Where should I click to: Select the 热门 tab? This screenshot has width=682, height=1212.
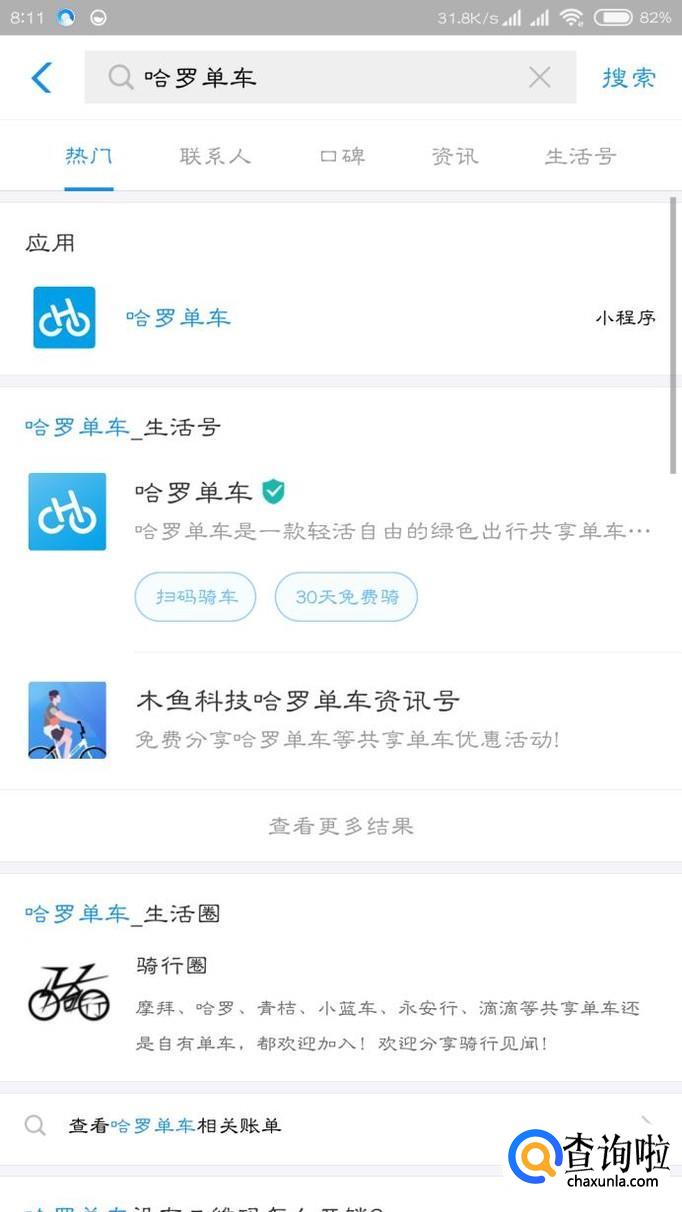[x=89, y=156]
